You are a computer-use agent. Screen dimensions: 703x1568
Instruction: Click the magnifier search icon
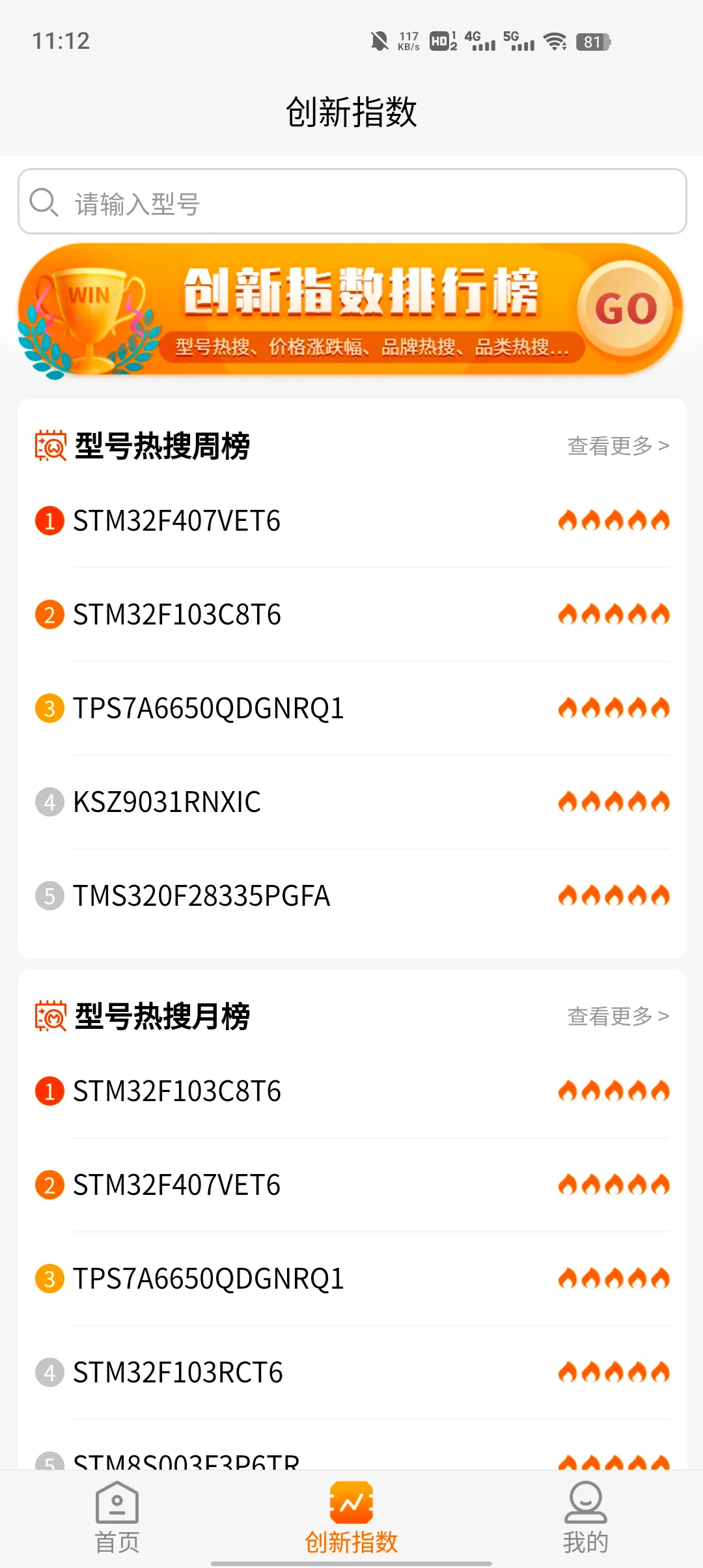click(43, 202)
